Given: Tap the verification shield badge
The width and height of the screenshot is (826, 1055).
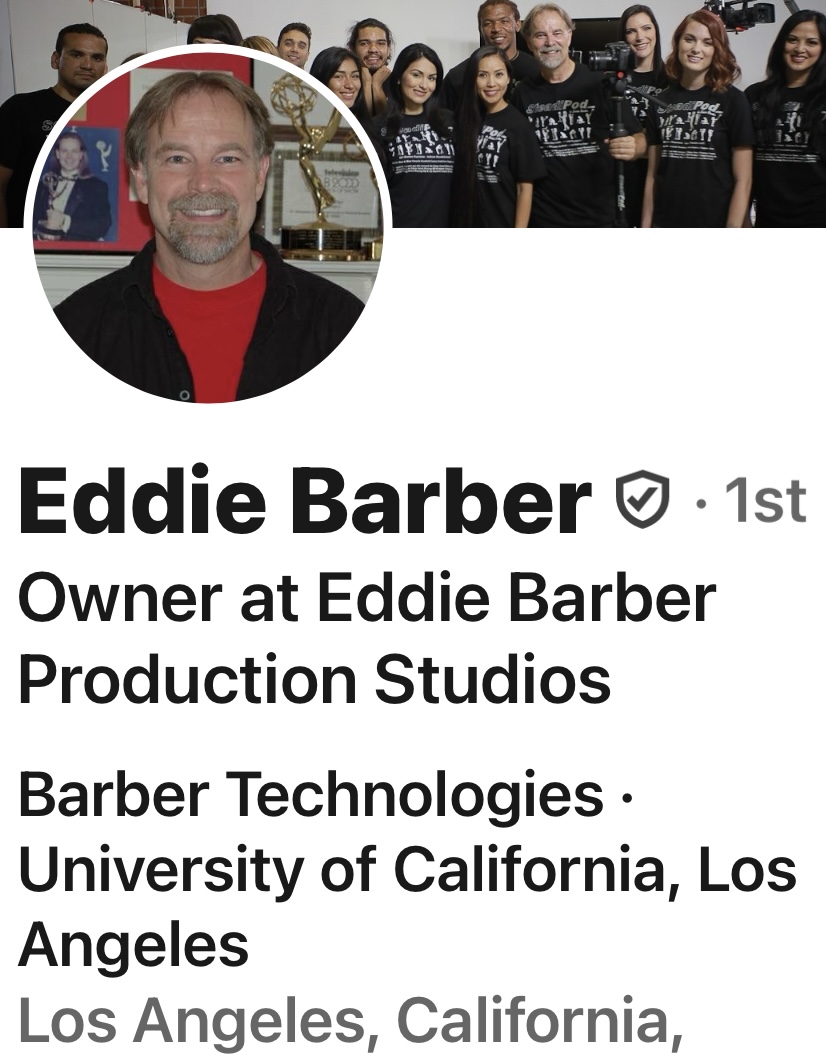Looking at the screenshot, I should coord(641,502).
